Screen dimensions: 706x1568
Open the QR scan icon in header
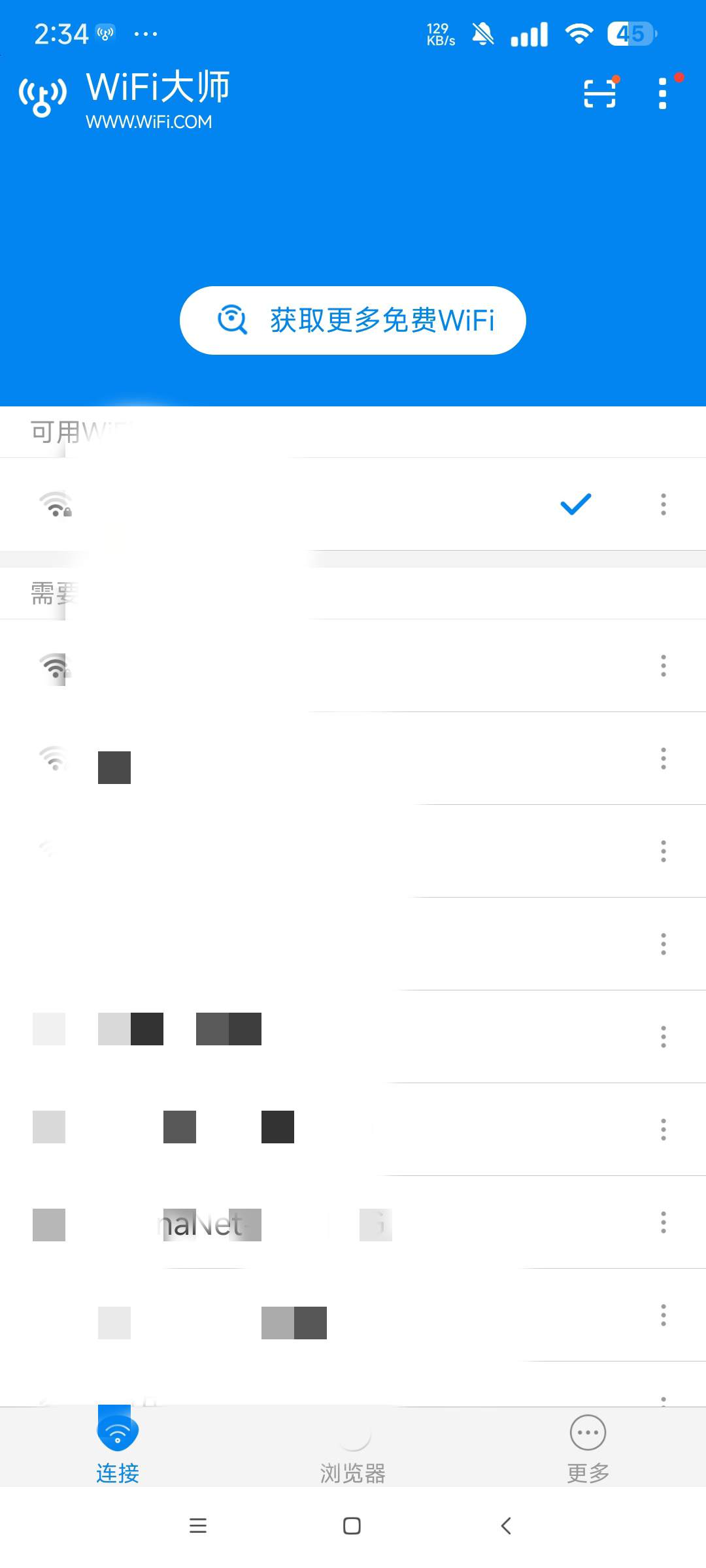coord(600,93)
